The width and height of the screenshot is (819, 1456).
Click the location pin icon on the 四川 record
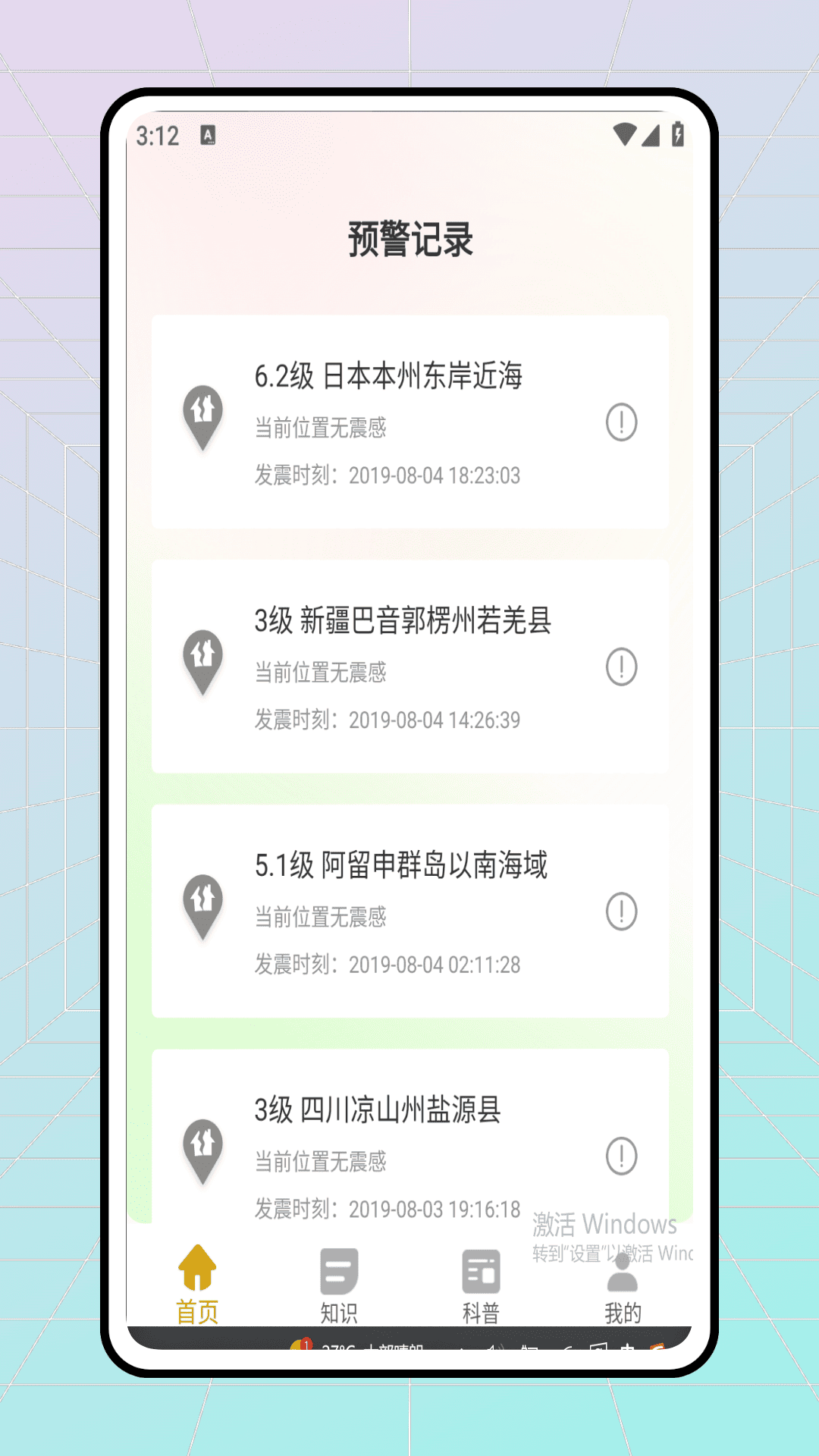tap(202, 1151)
